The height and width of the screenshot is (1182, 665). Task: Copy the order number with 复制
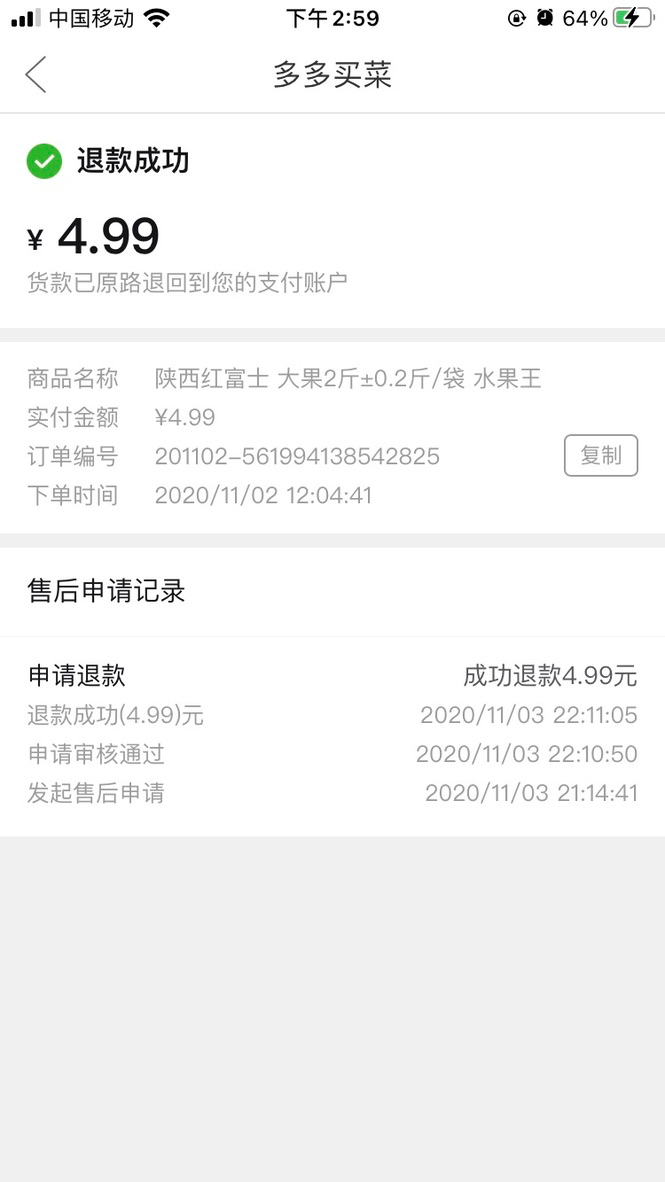click(x=600, y=456)
